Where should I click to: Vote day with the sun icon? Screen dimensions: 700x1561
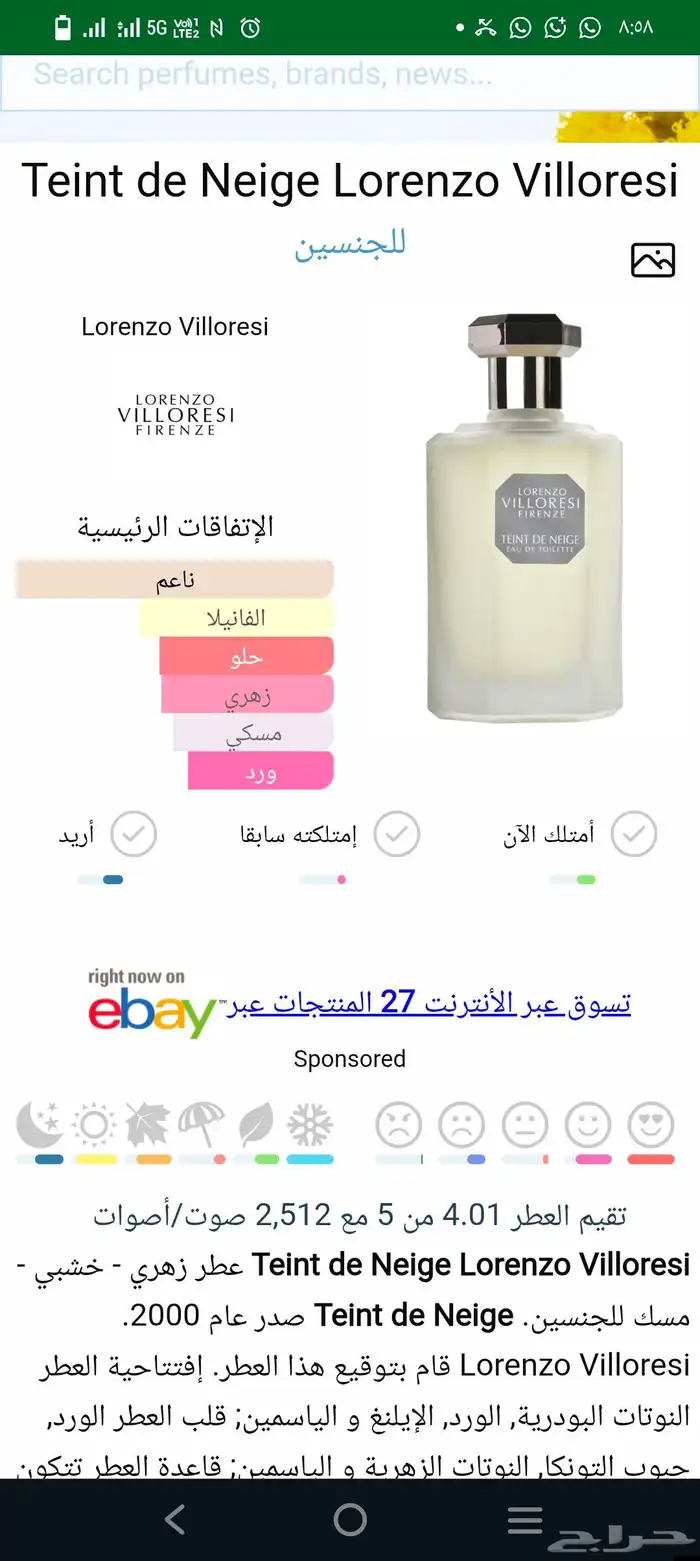[x=94, y=1126]
